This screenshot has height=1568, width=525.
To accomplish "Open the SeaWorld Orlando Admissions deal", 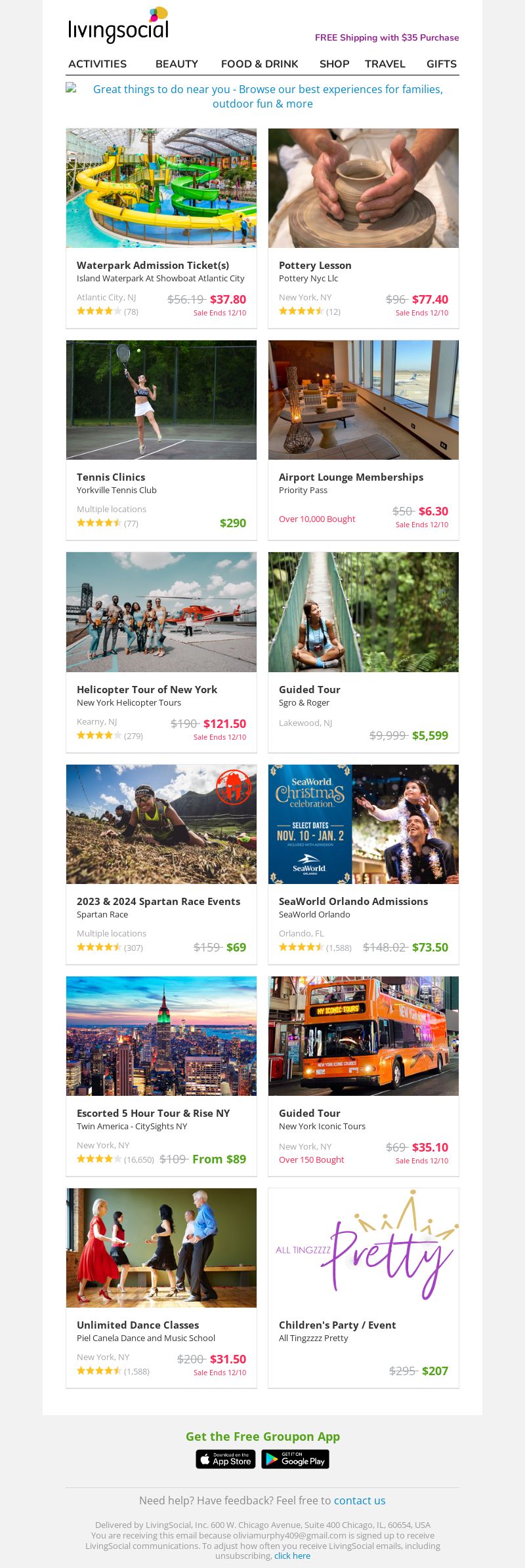I will [353, 902].
